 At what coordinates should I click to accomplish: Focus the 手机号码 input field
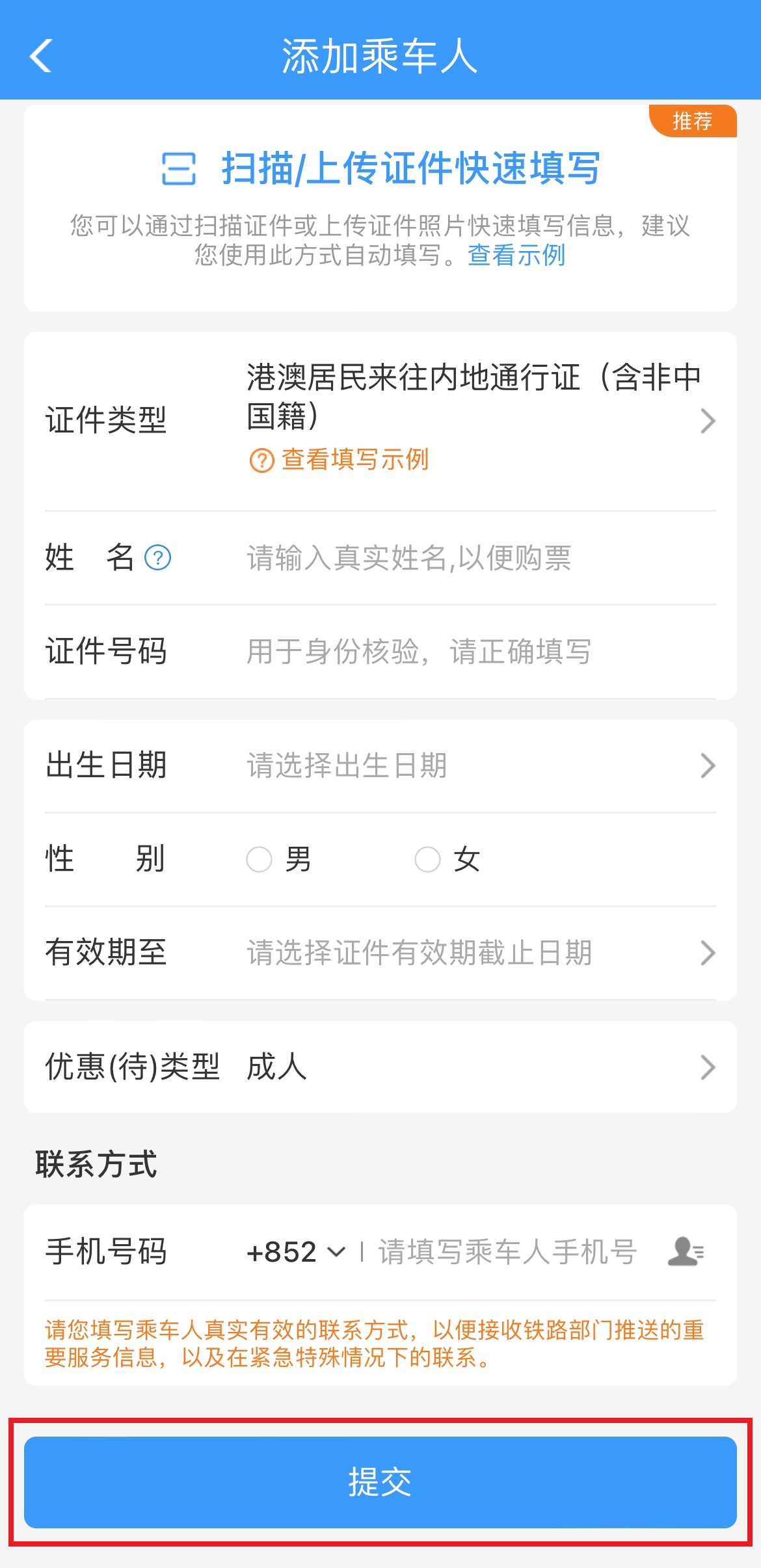[x=507, y=1252]
